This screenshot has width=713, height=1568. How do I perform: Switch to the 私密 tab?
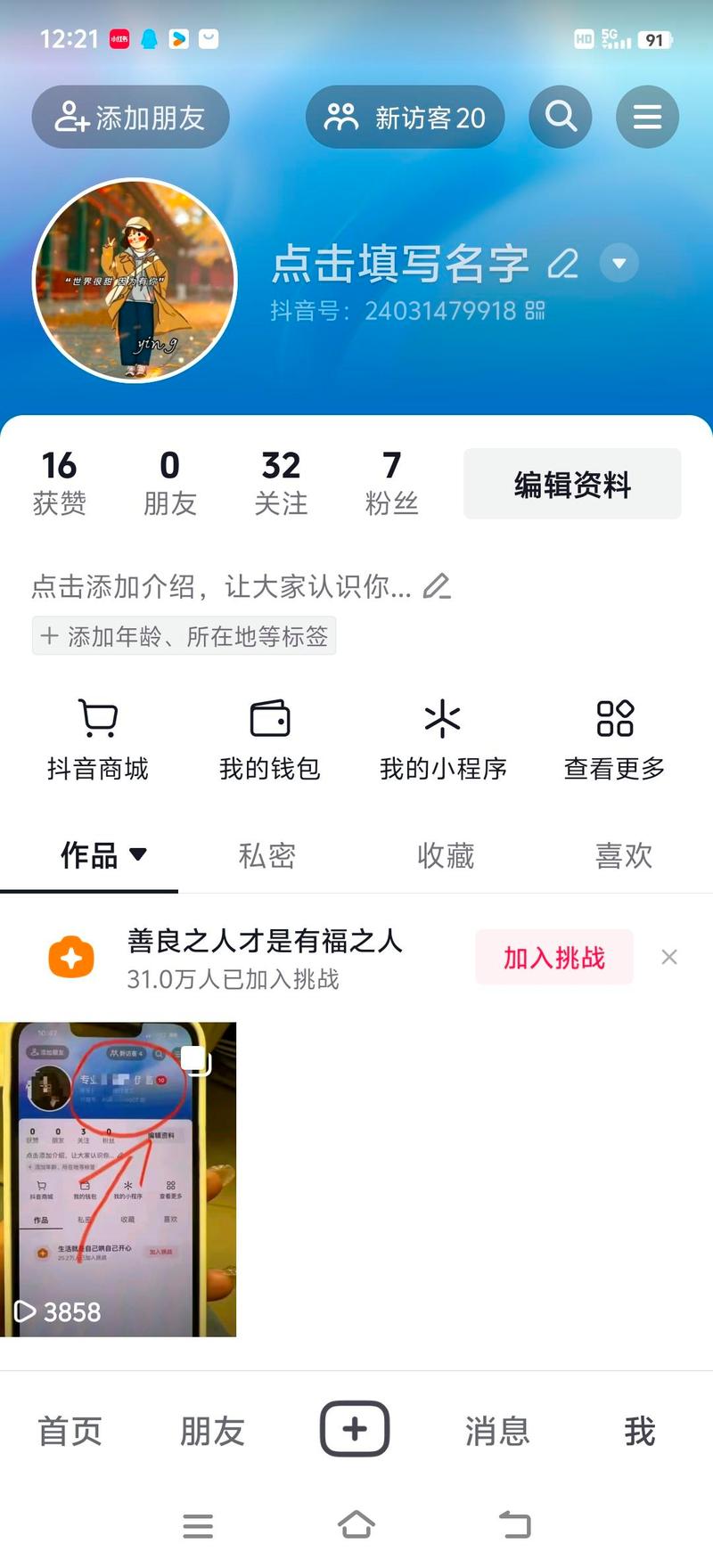(266, 855)
